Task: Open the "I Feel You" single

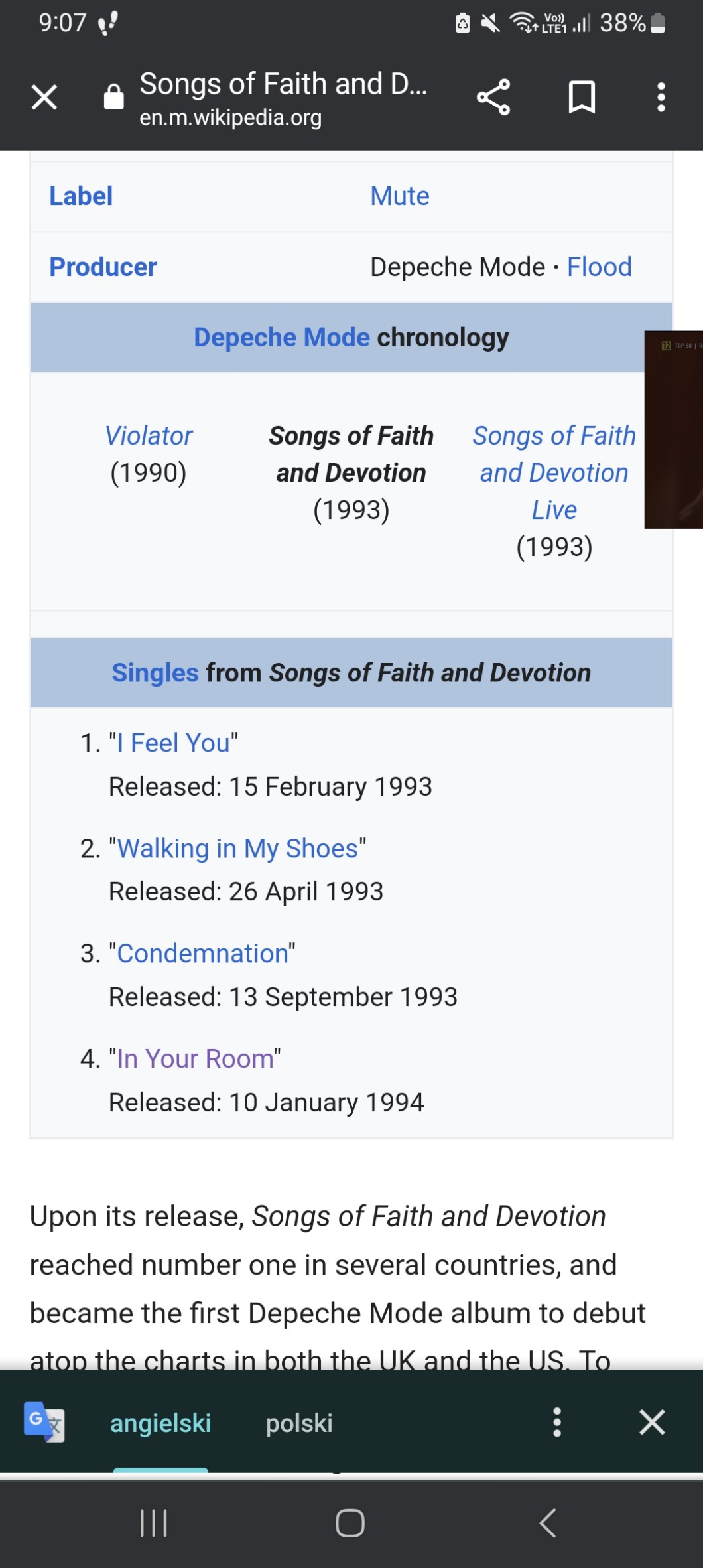Action: click(x=173, y=743)
